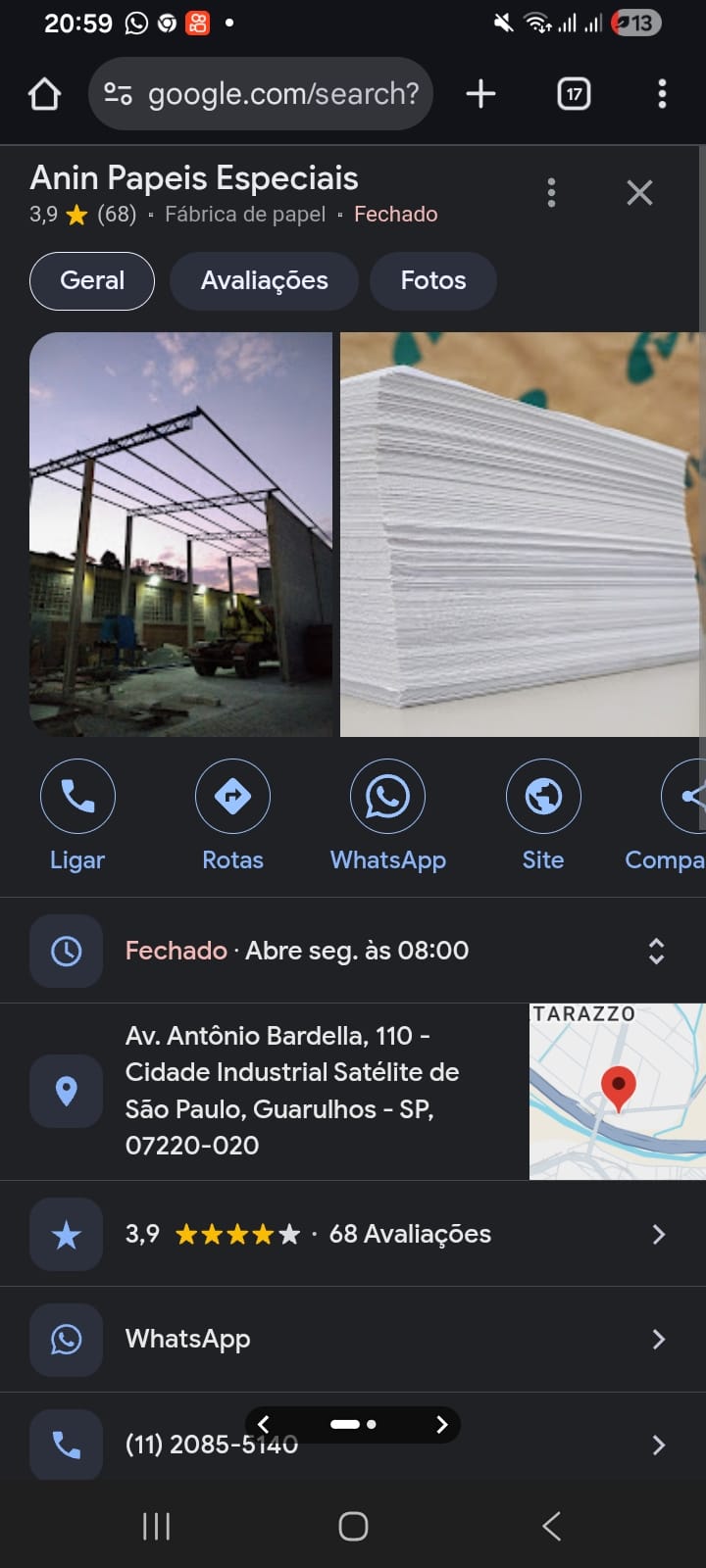Open a new browser tab
706x1568 pixels.
(480, 94)
